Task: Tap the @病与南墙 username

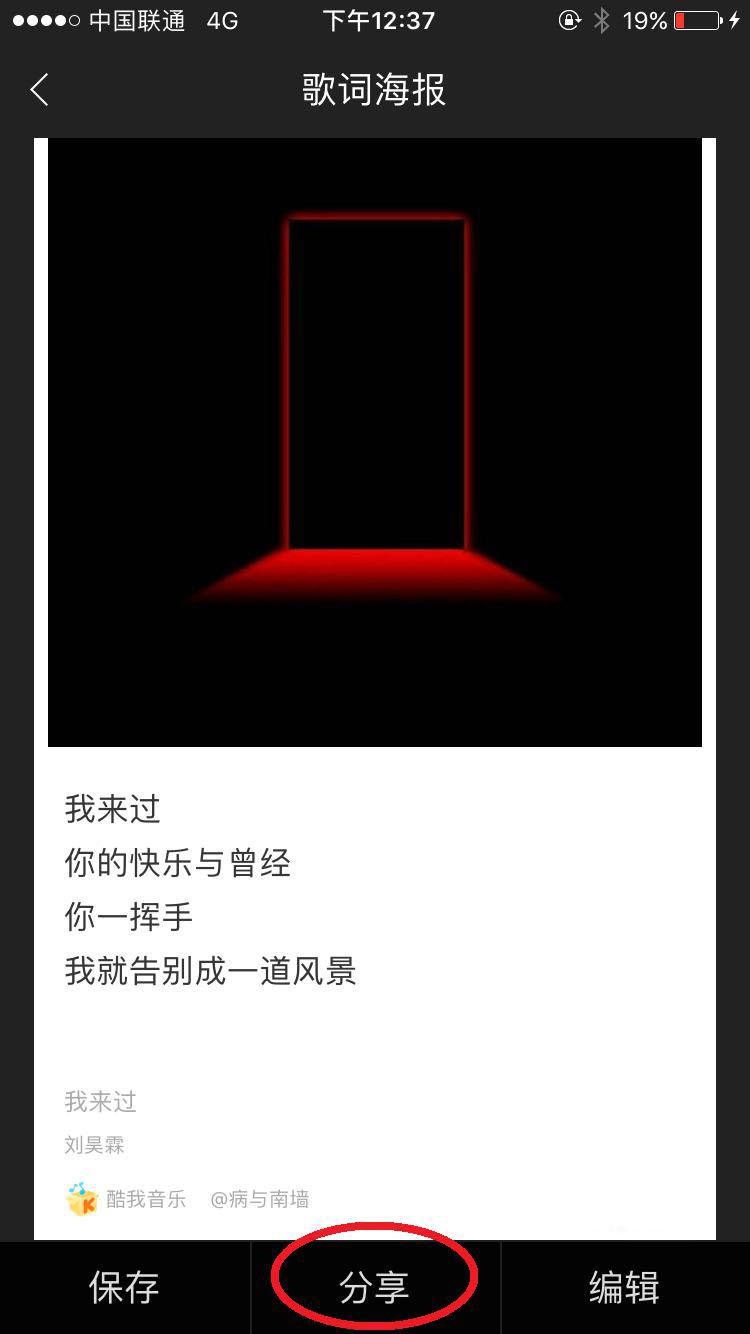Action: 259,1197
